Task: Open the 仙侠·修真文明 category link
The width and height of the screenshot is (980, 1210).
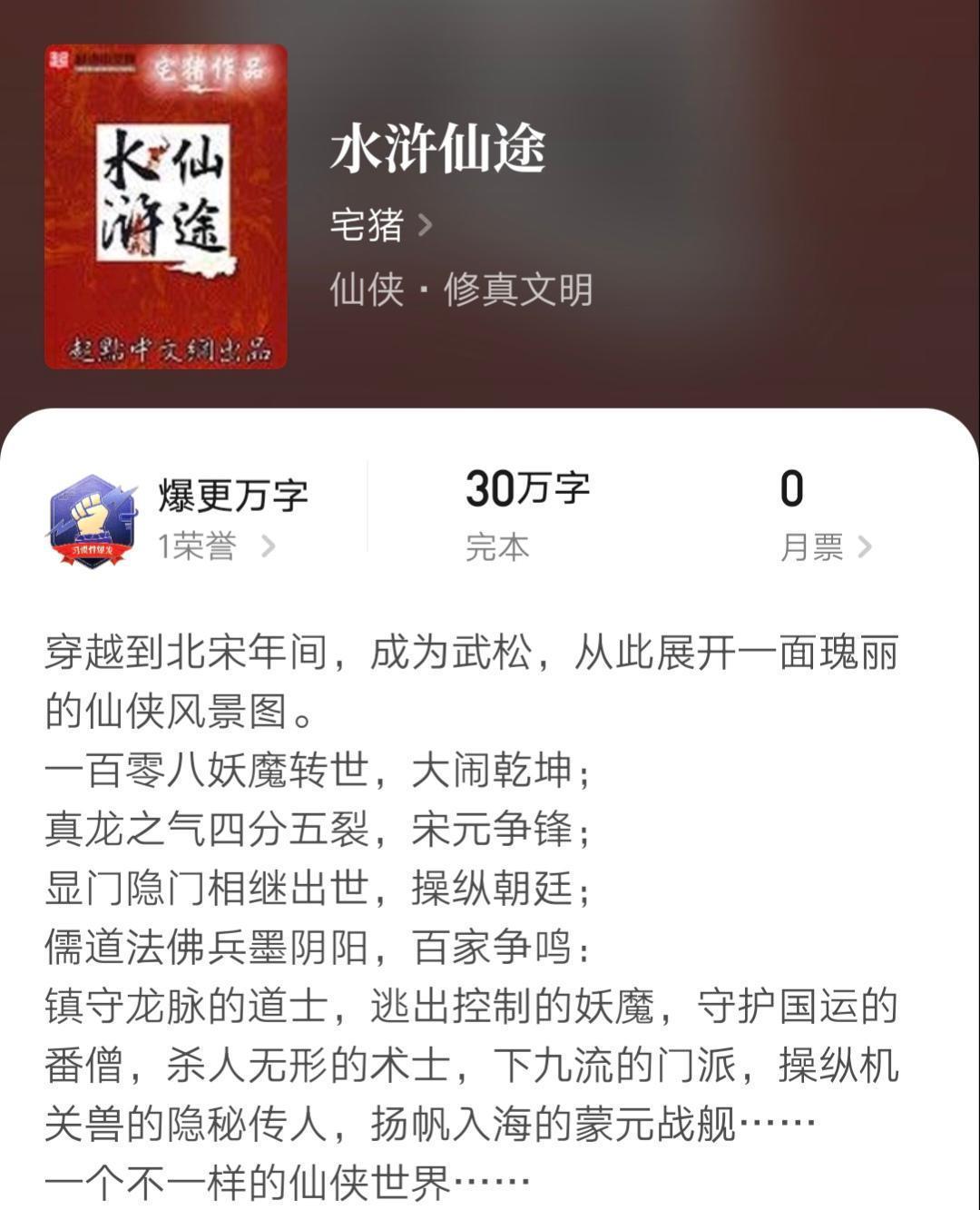Action: (461, 290)
